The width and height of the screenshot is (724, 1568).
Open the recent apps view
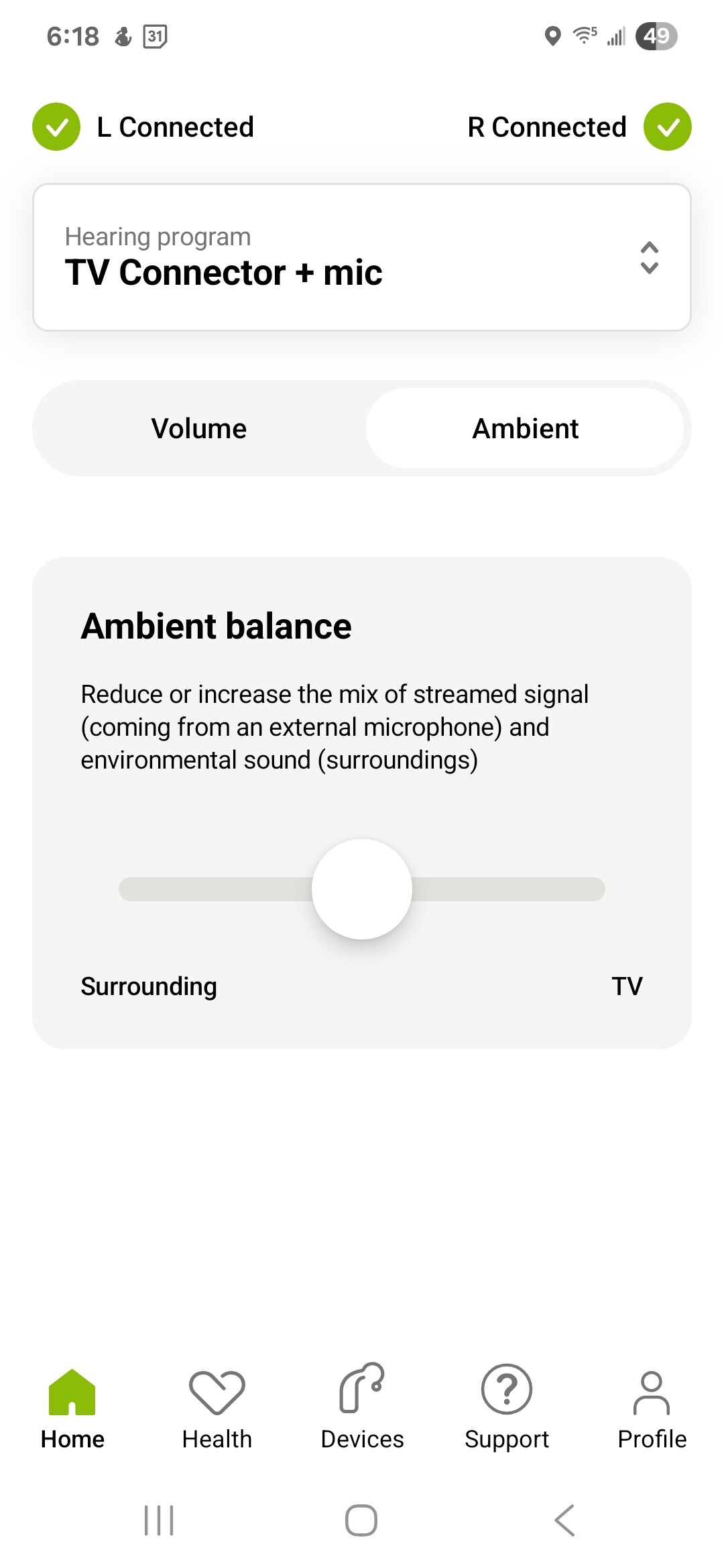pos(159,1520)
